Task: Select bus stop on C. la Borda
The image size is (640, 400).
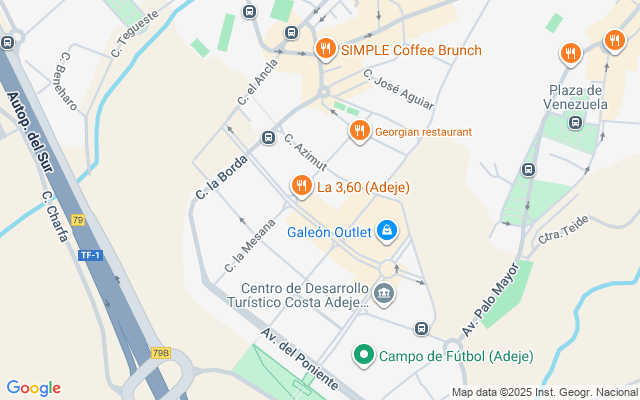Action: (268, 138)
